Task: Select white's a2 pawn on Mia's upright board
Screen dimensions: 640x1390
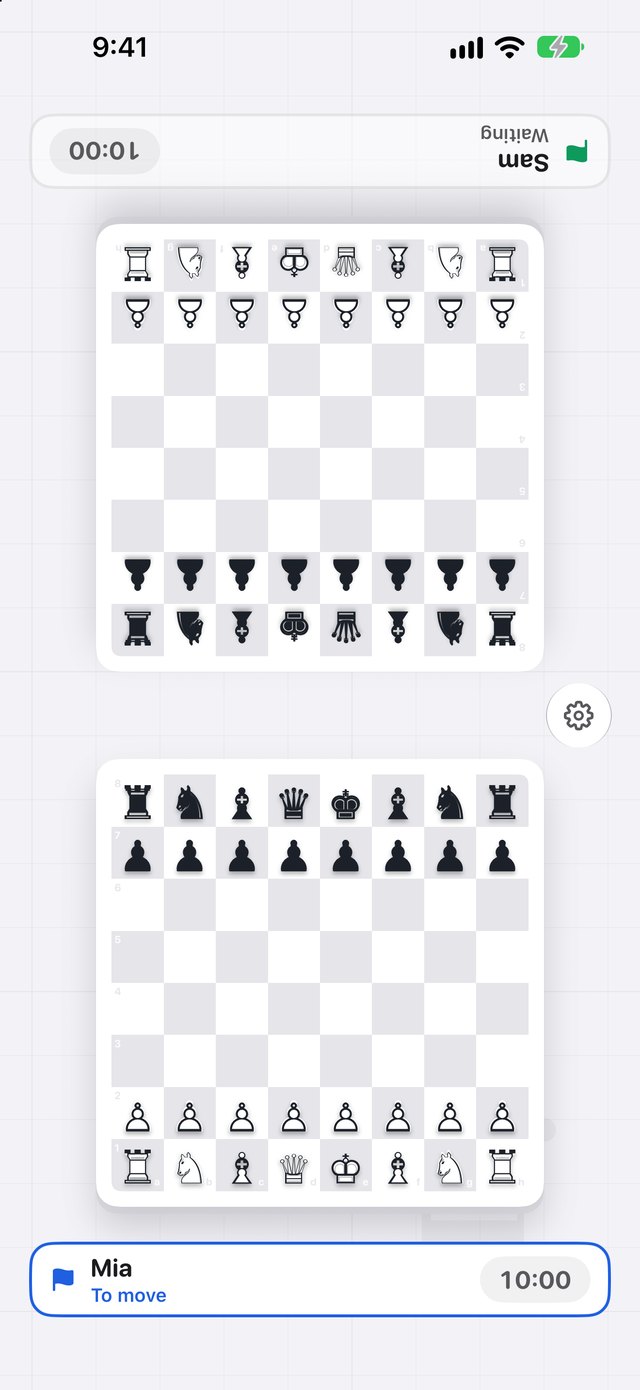Action: pyautogui.click(x=137, y=1114)
